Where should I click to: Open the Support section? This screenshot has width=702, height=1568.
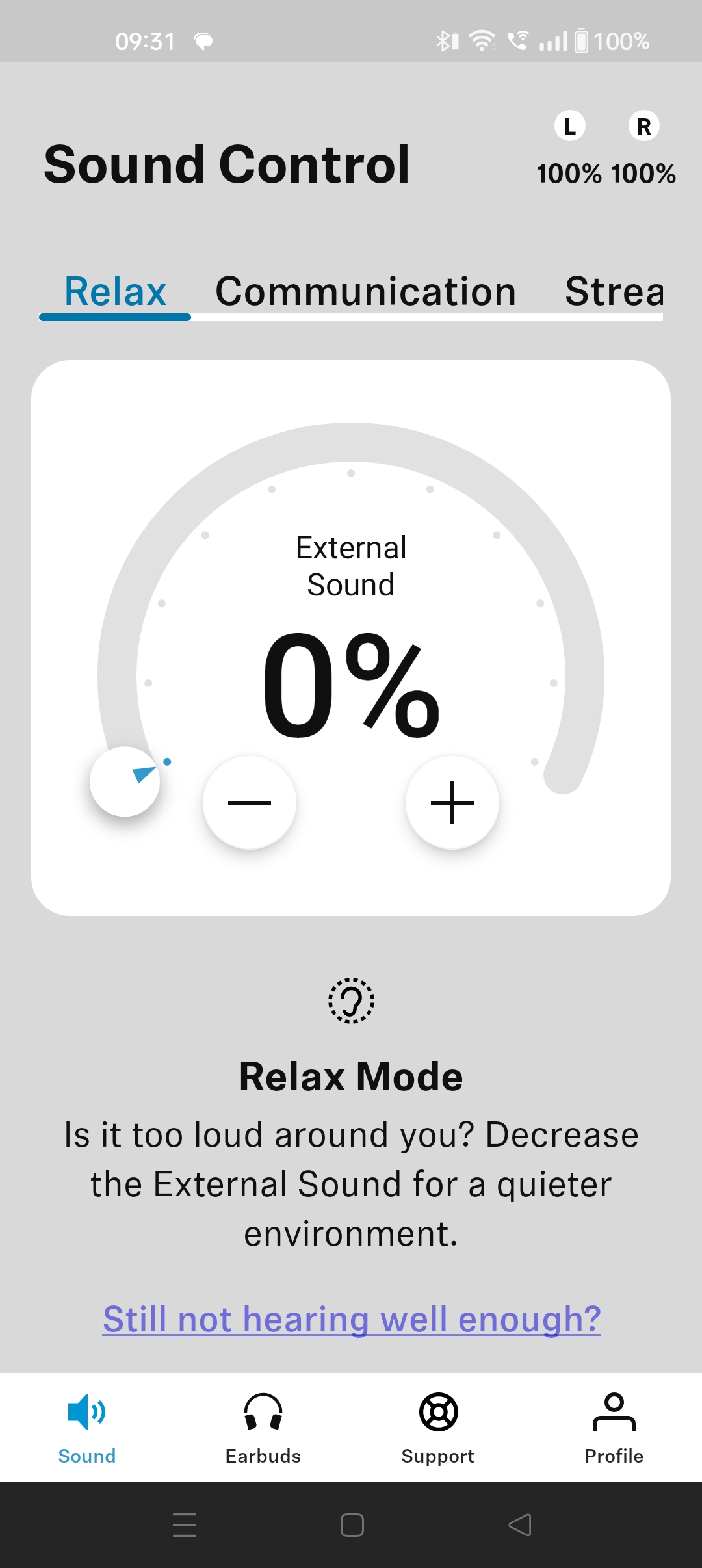(x=438, y=1428)
